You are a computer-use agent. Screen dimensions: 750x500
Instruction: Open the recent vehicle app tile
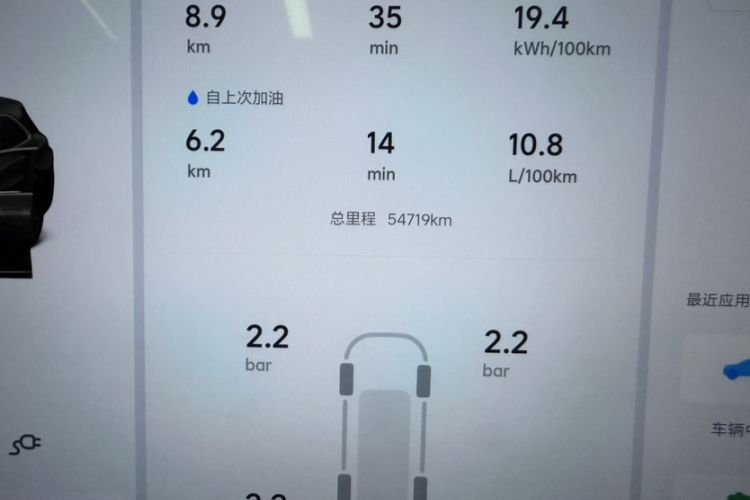coord(731,374)
